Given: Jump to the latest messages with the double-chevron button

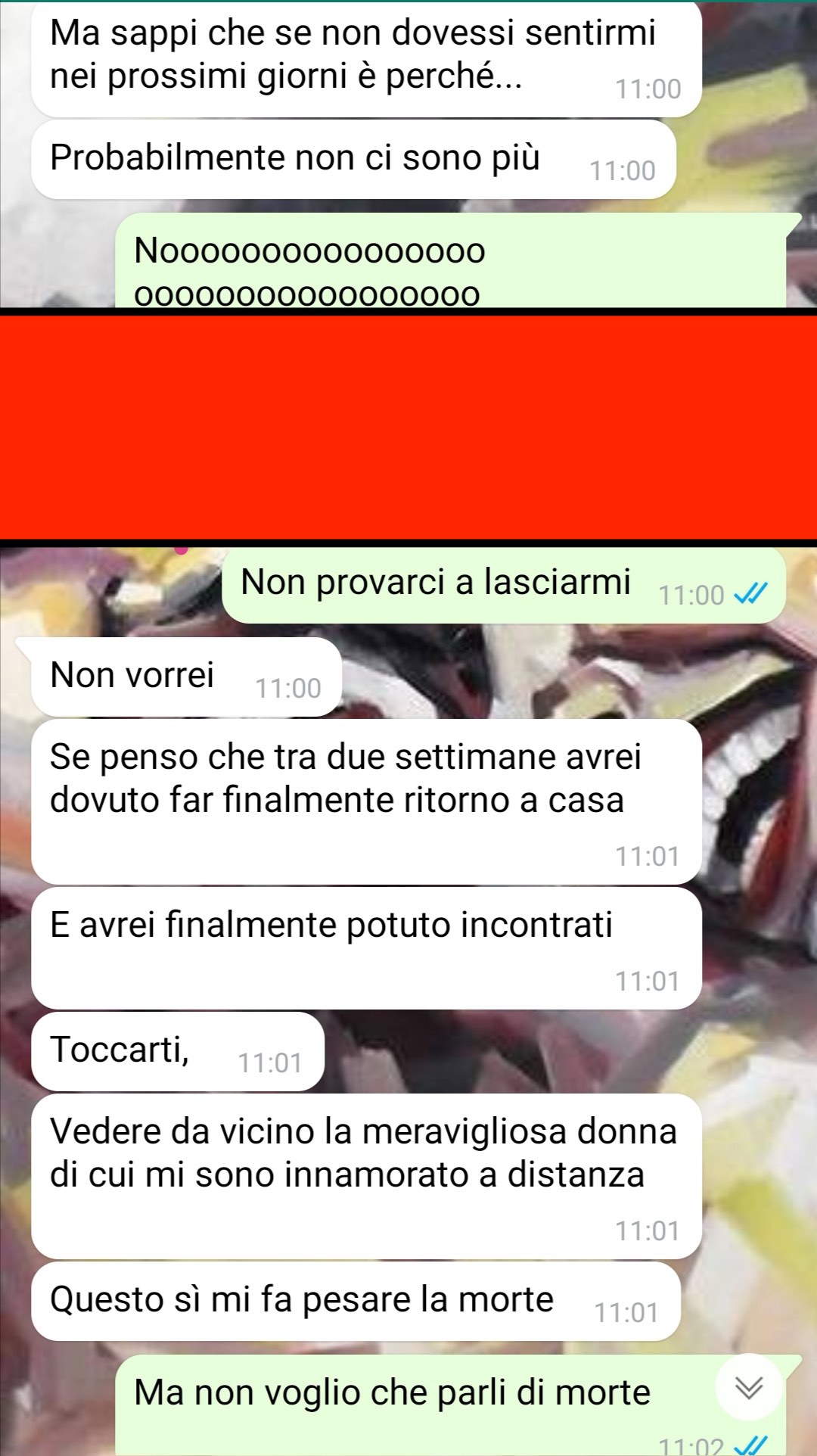Looking at the screenshot, I should point(749,1387).
